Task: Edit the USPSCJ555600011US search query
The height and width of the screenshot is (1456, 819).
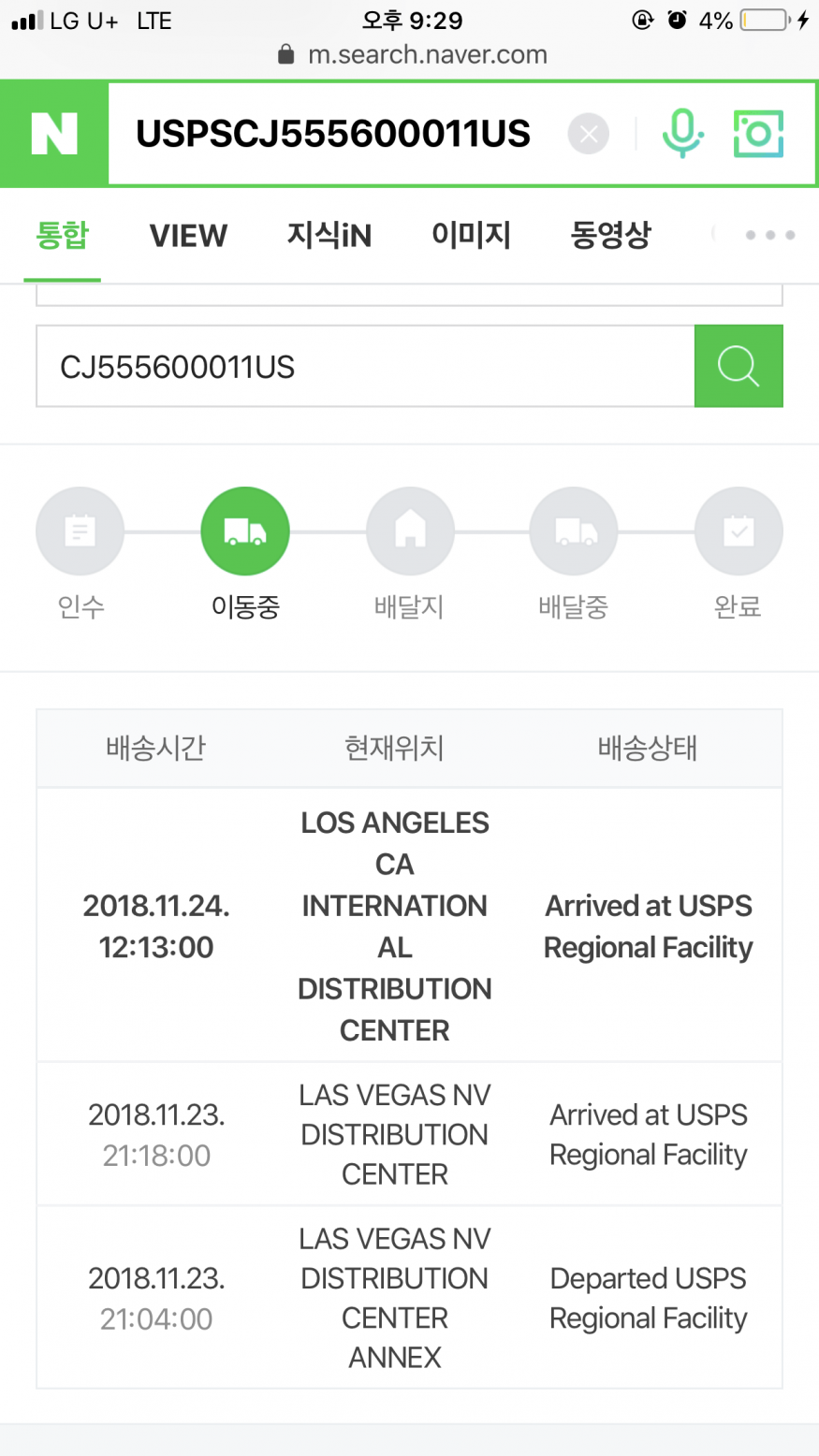Action: pyautogui.click(x=333, y=134)
